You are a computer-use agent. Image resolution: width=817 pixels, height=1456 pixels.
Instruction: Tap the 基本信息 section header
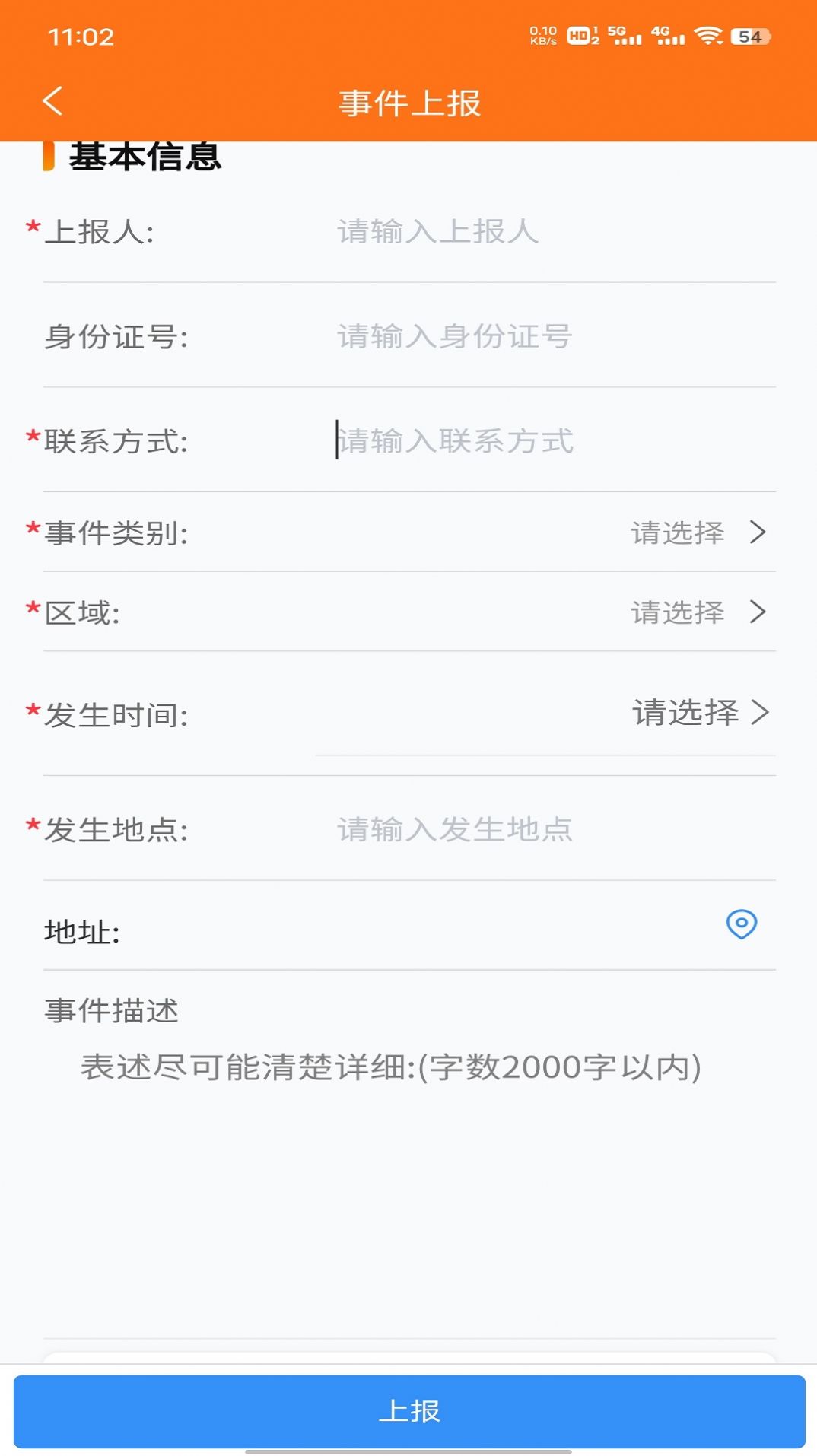pyautogui.click(x=143, y=157)
